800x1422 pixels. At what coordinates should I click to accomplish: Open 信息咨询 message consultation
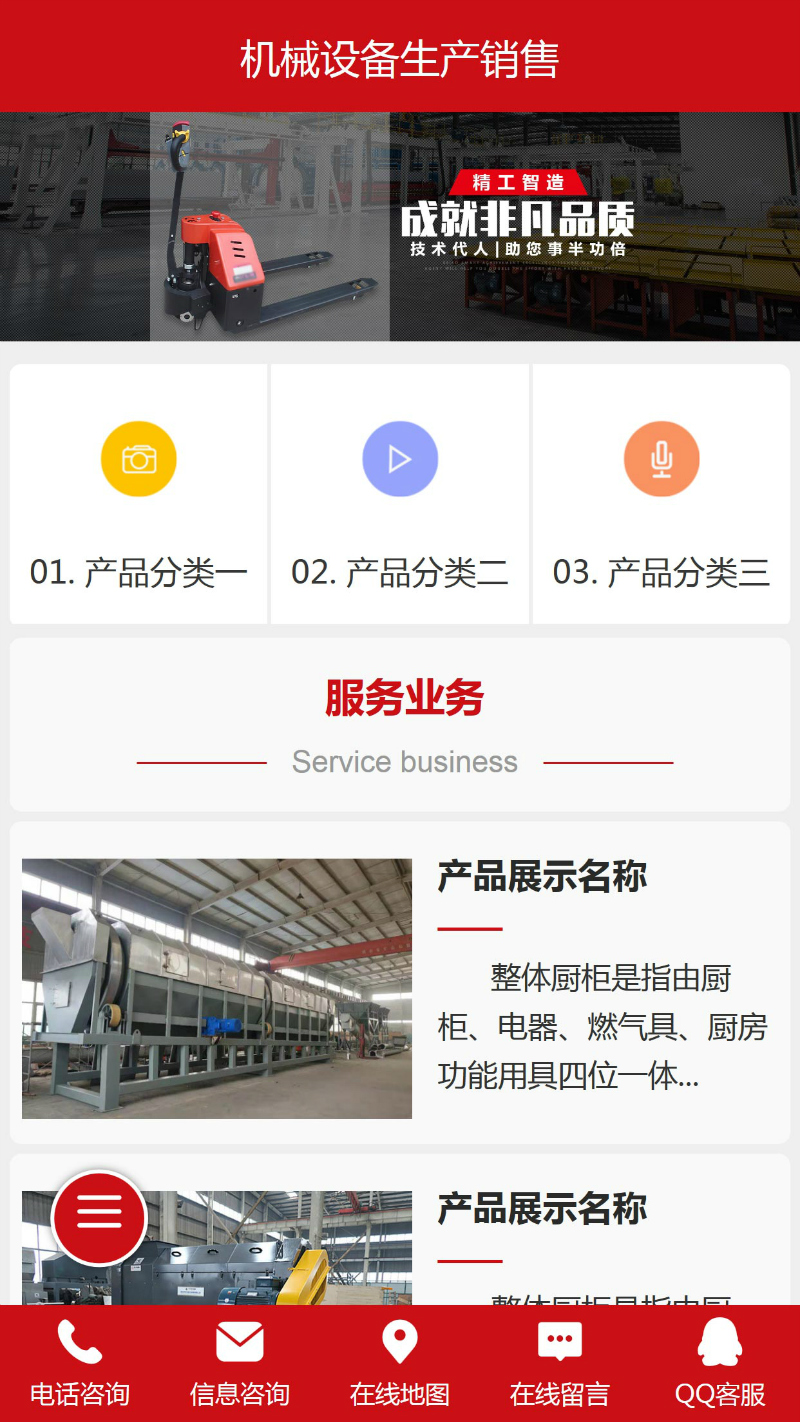click(x=240, y=1362)
